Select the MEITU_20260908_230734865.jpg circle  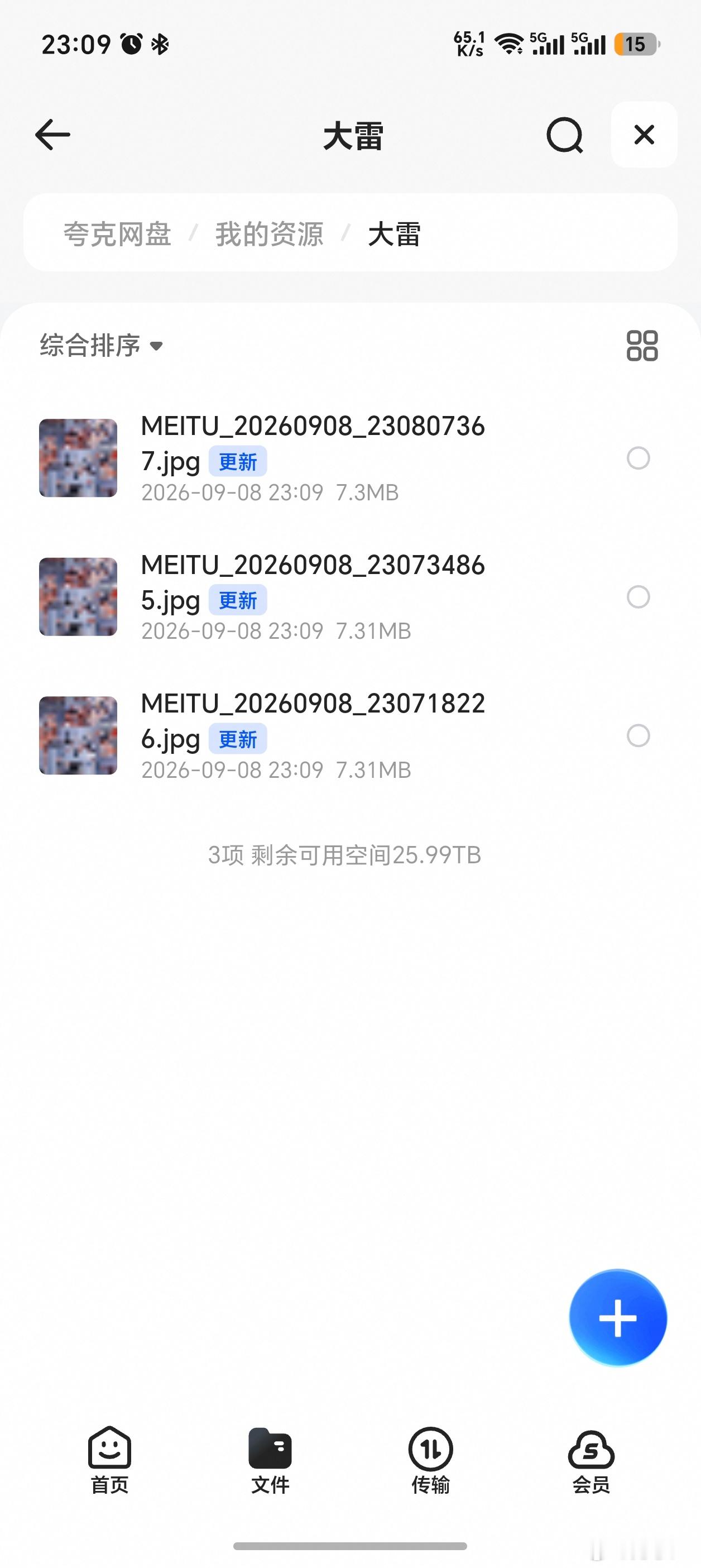[x=638, y=596]
